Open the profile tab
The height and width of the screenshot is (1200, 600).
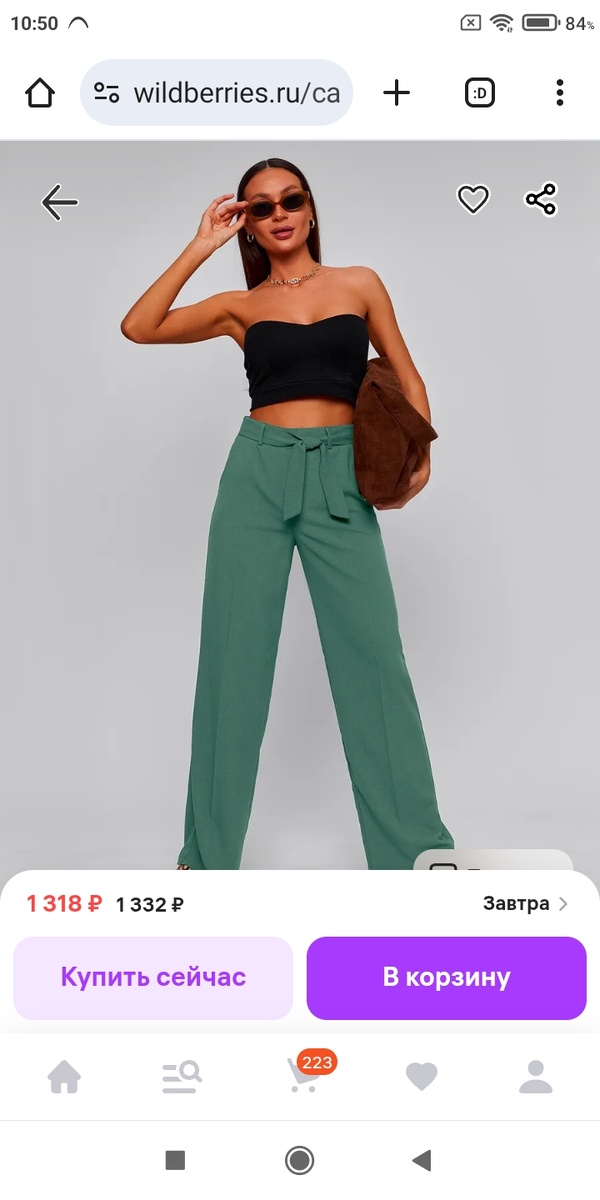tap(536, 1077)
